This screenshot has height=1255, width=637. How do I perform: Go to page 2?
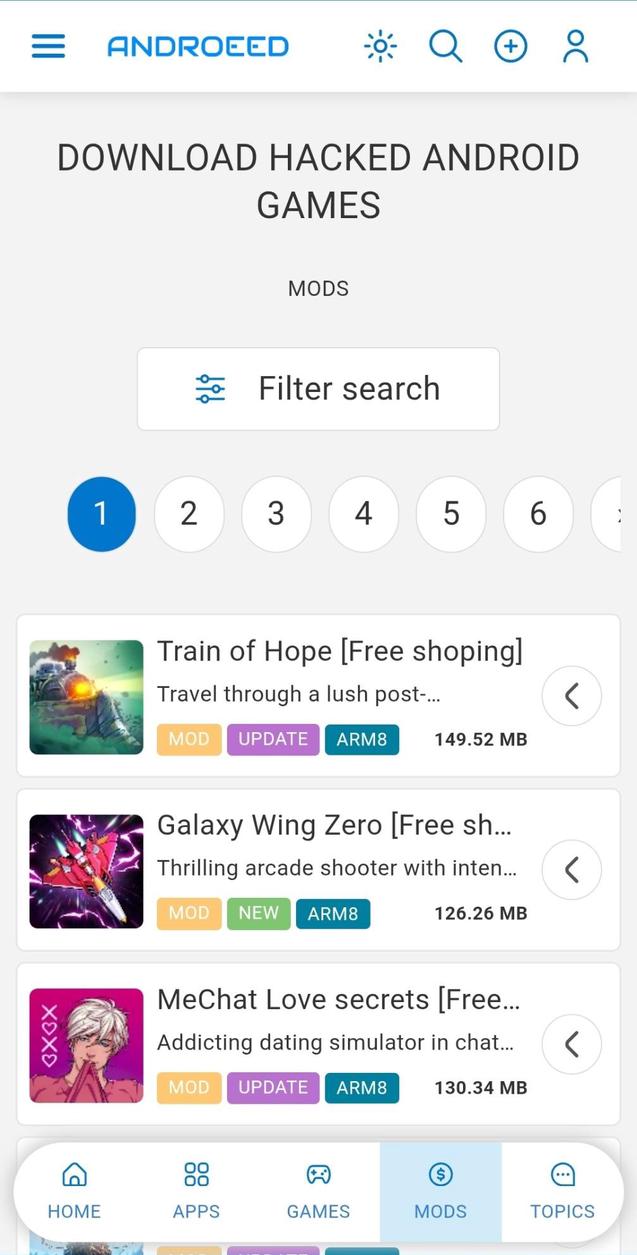pos(188,514)
